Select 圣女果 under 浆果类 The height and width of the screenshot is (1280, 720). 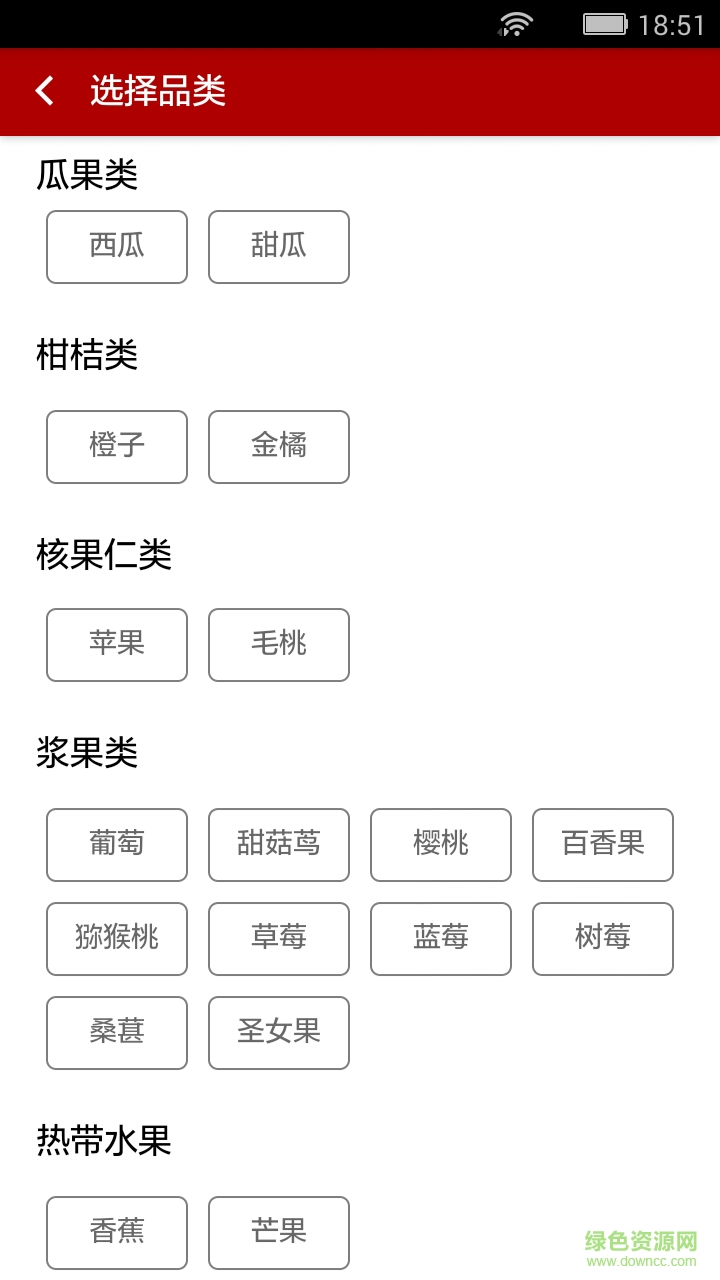pos(278,1033)
